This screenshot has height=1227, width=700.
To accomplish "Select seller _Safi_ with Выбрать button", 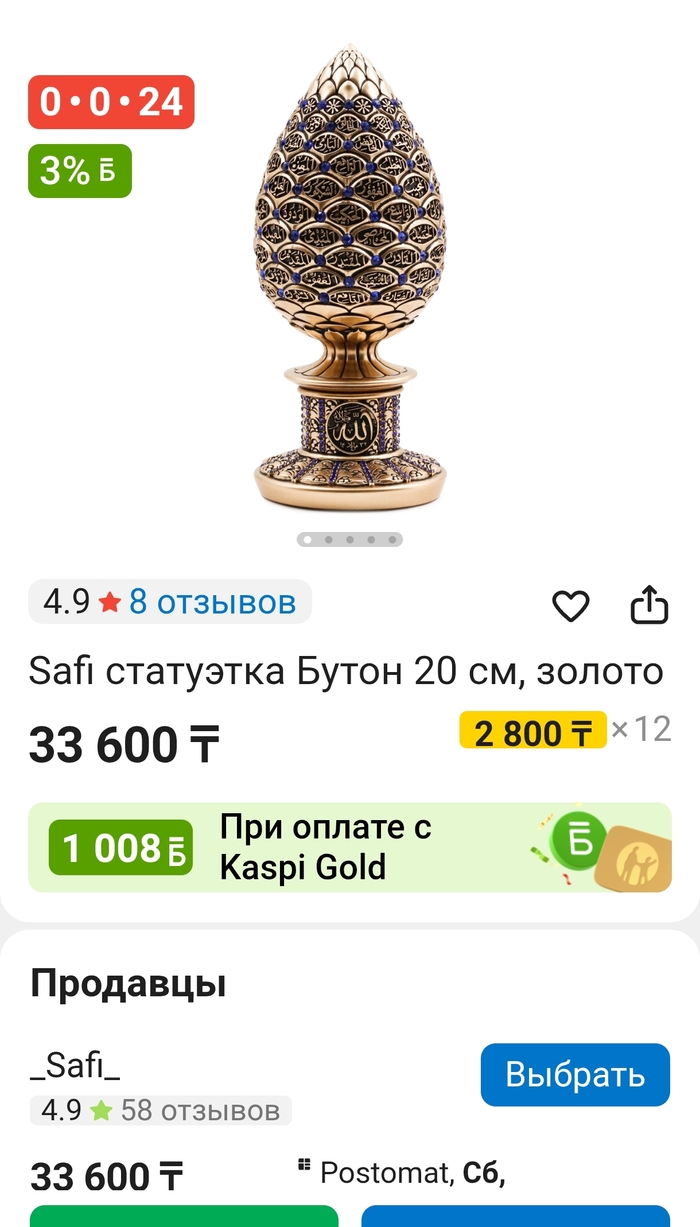I will point(575,1075).
